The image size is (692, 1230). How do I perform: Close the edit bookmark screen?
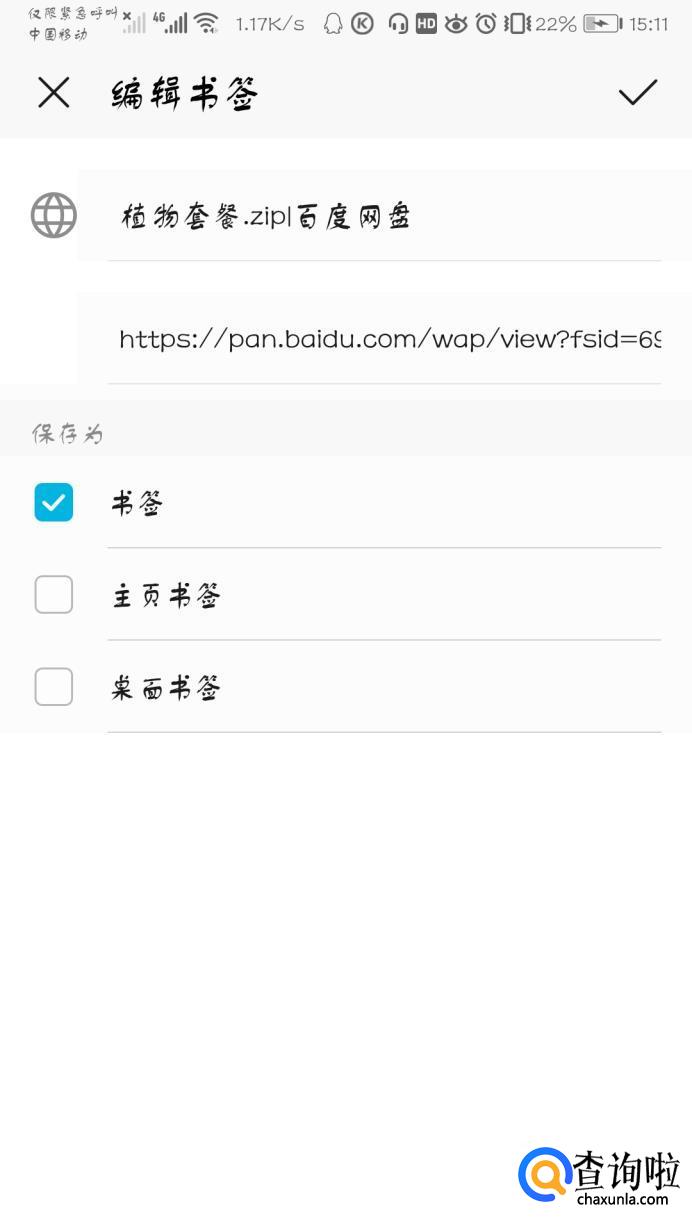point(54,93)
